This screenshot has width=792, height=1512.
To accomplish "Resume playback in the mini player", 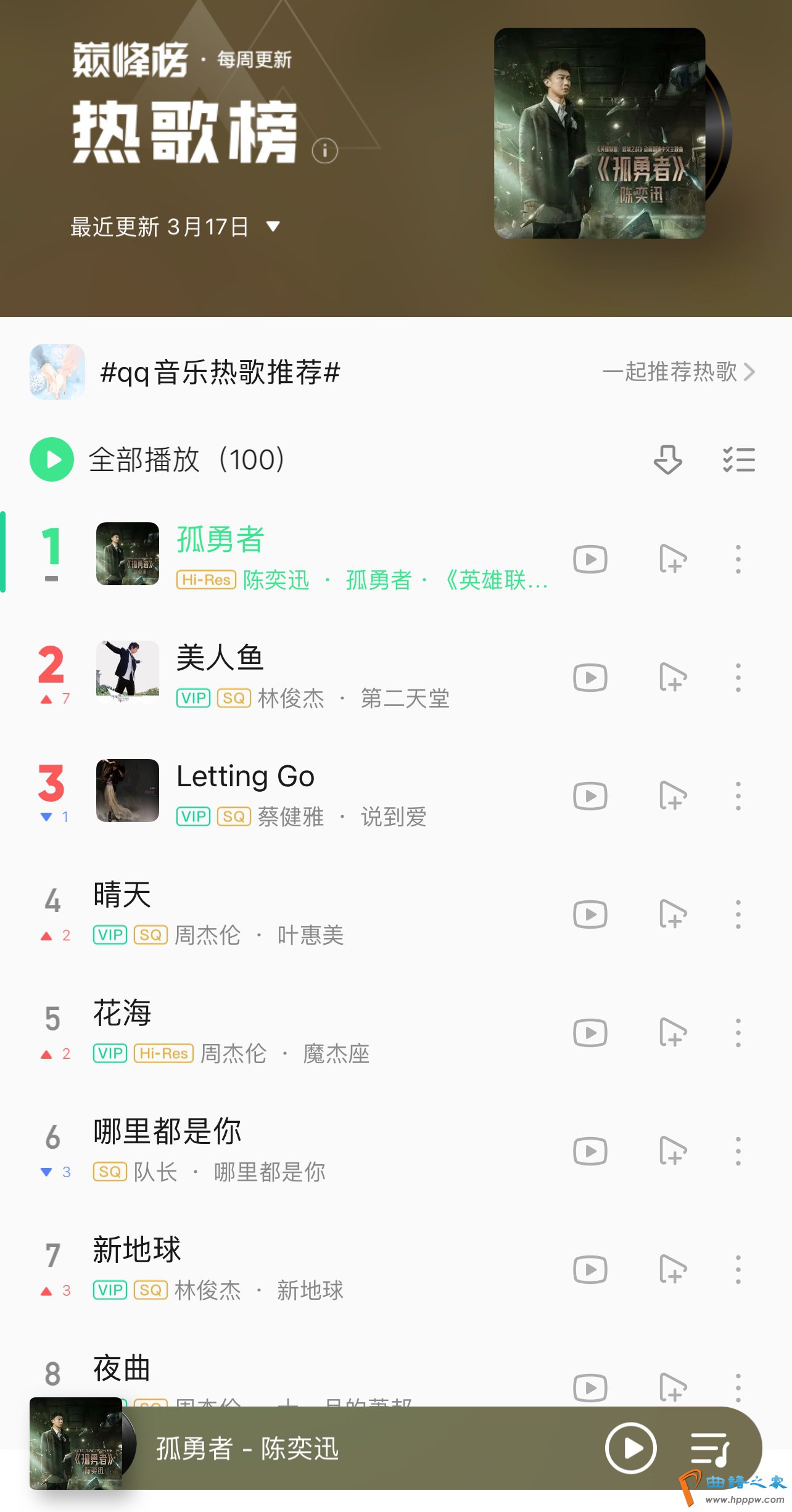I will 630,1448.
